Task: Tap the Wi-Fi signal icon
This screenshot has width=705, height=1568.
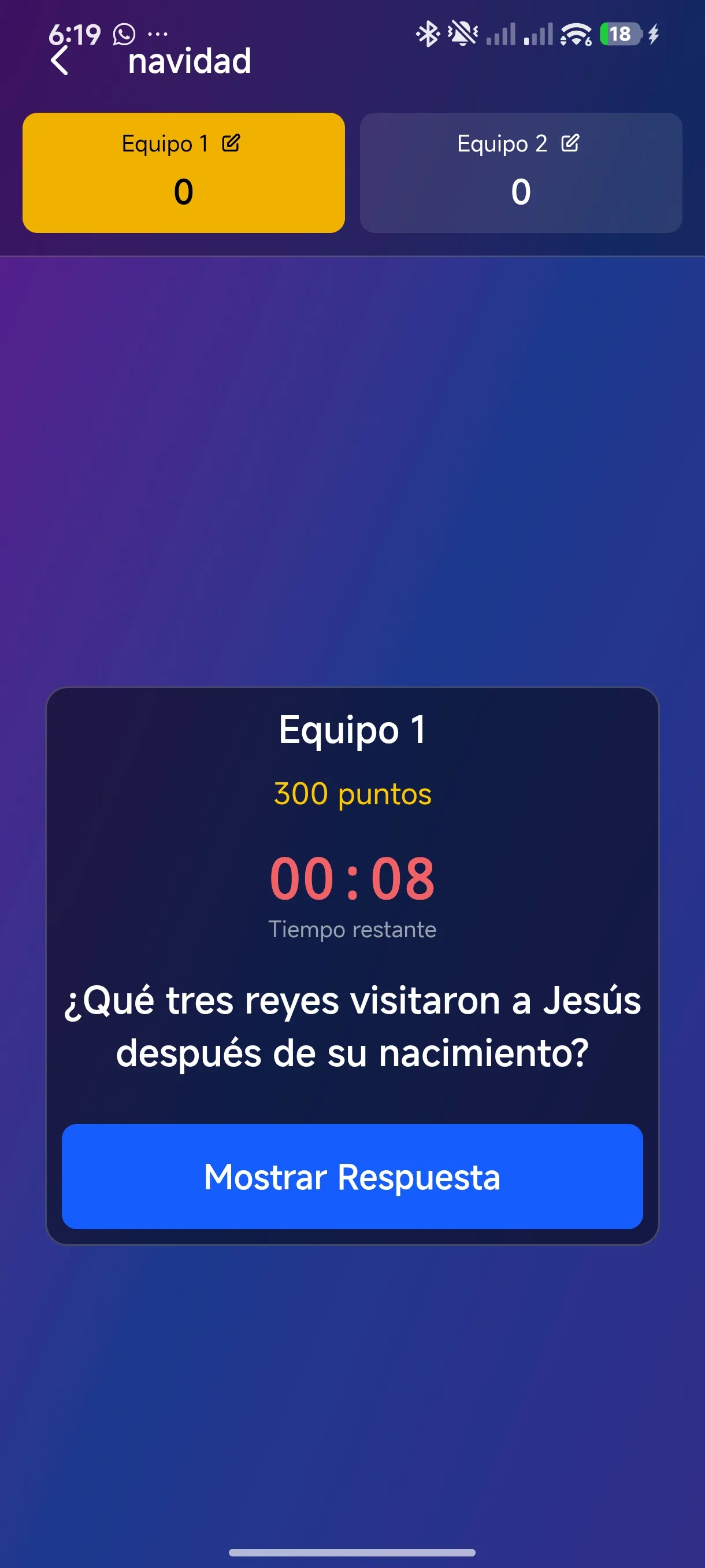Action: [x=575, y=34]
